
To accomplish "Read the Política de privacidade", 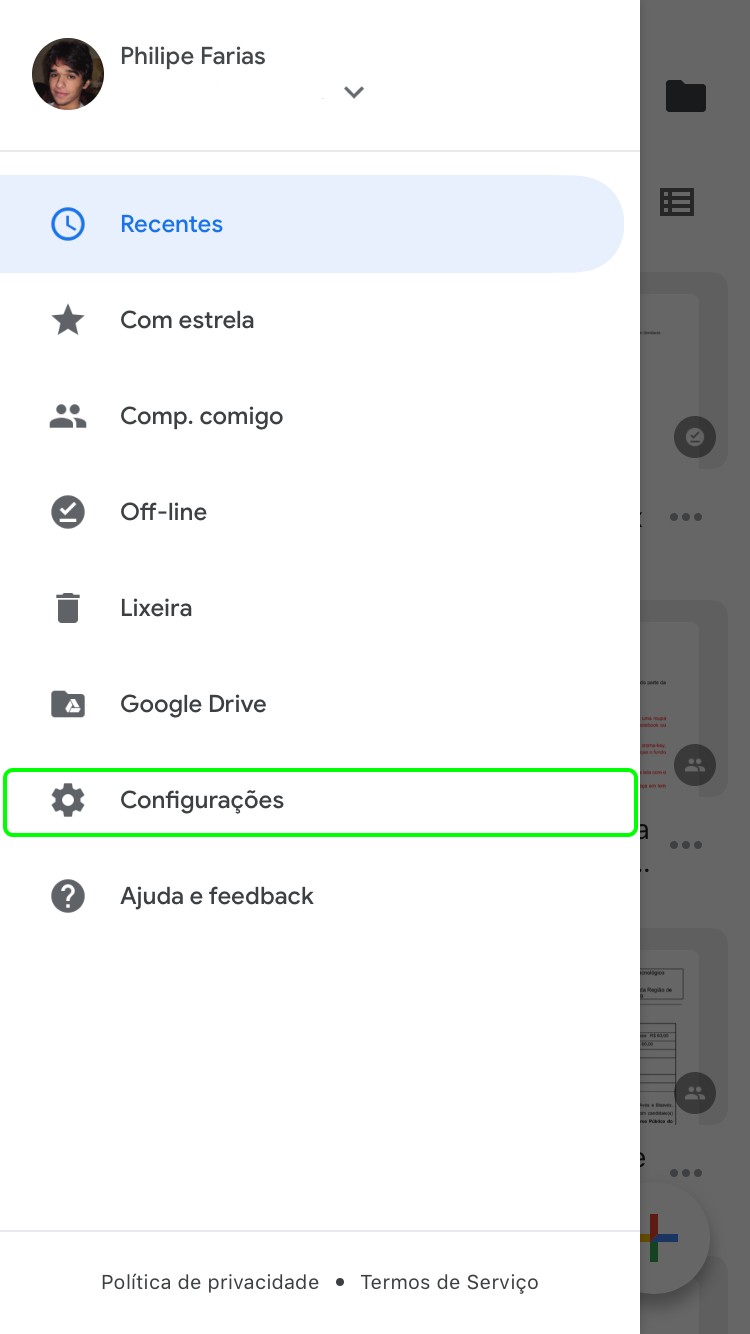I will coord(210,1282).
